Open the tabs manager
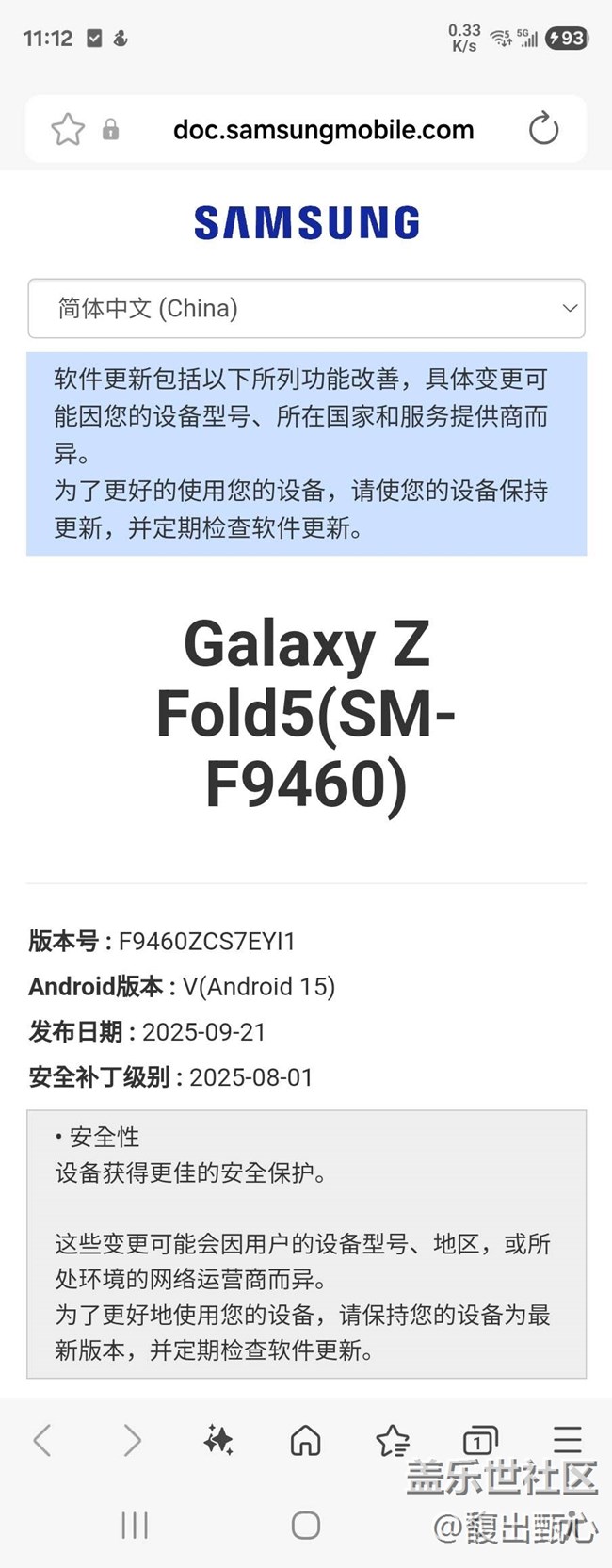 (x=480, y=1440)
